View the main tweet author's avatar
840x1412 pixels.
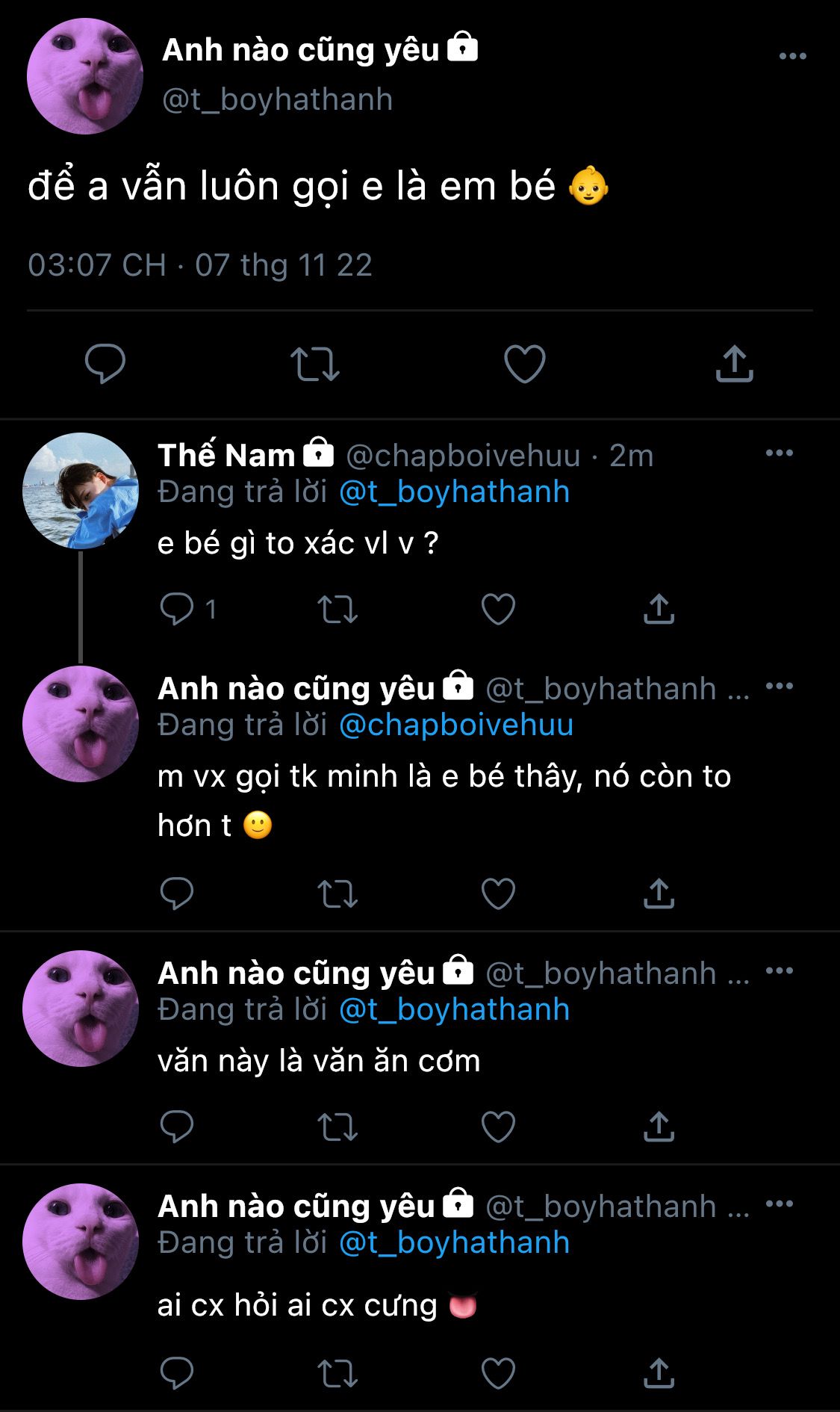point(84,76)
